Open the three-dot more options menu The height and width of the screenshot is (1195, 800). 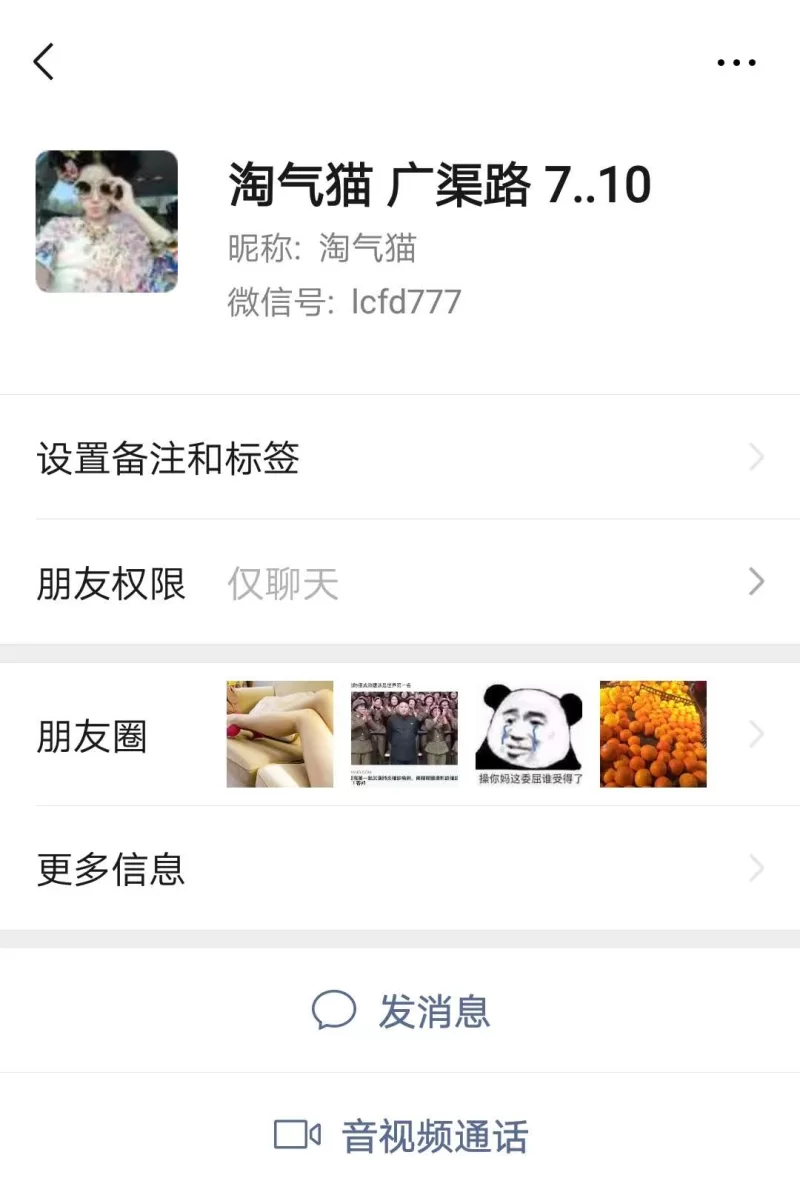[736, 63]
